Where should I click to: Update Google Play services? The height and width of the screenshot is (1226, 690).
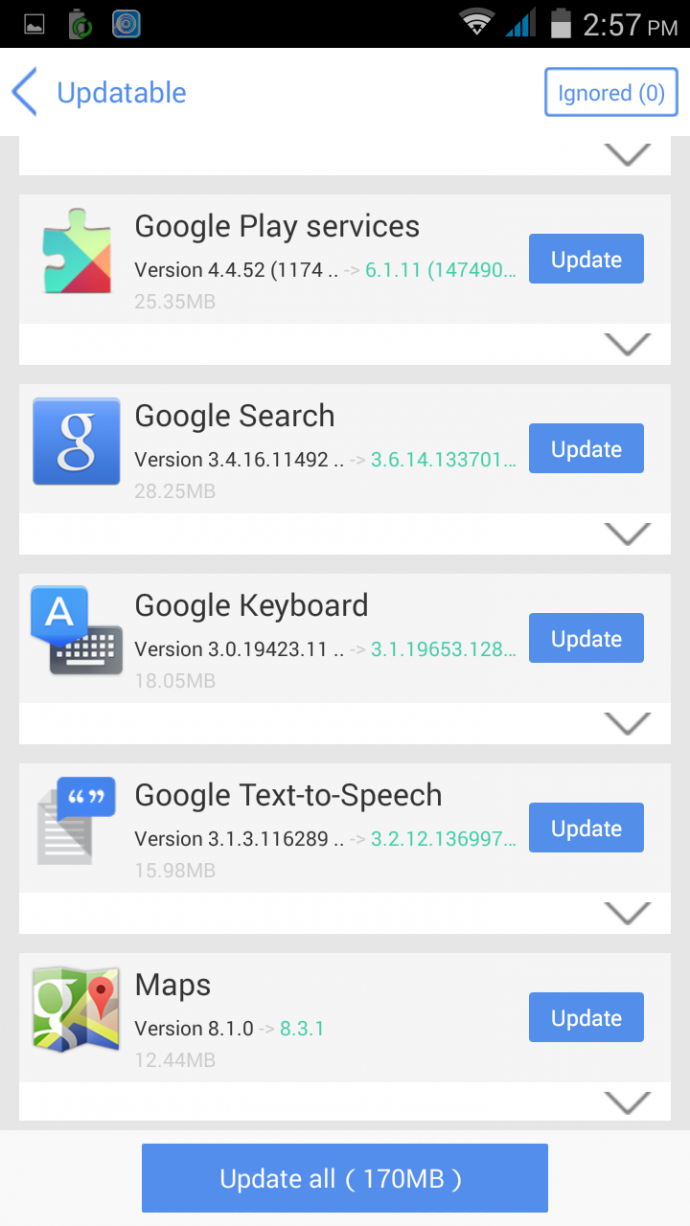(x=585, y=260)
